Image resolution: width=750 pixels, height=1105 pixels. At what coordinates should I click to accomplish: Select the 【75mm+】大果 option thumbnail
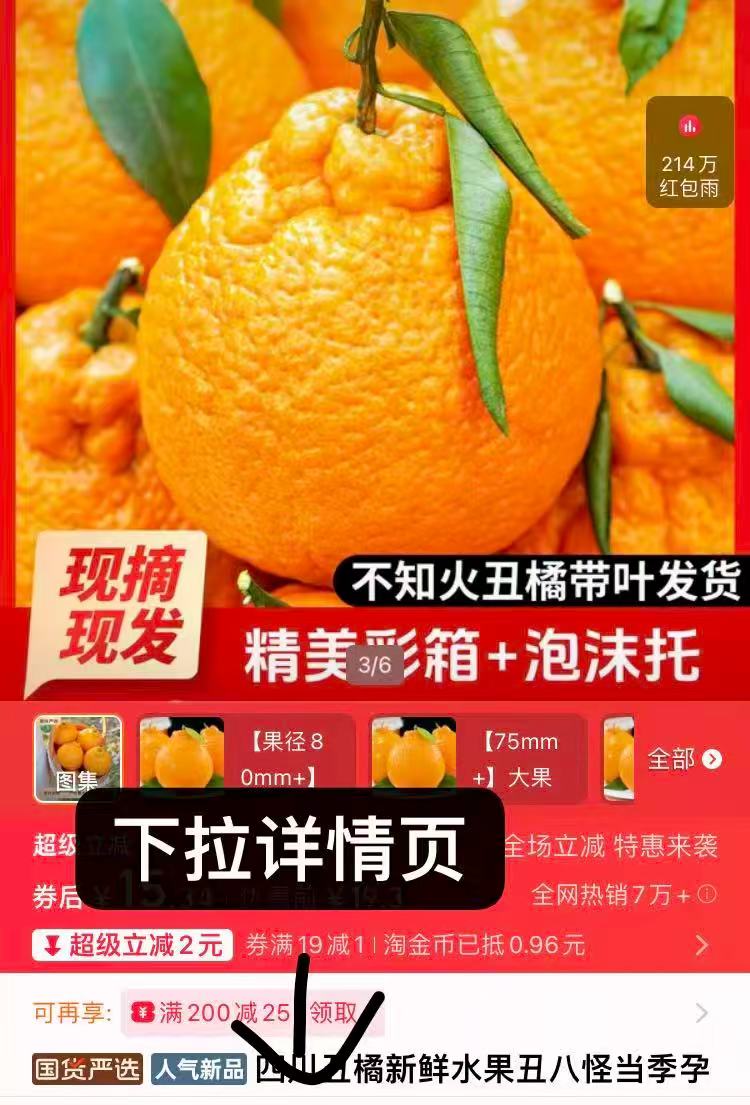pos(478,759)
